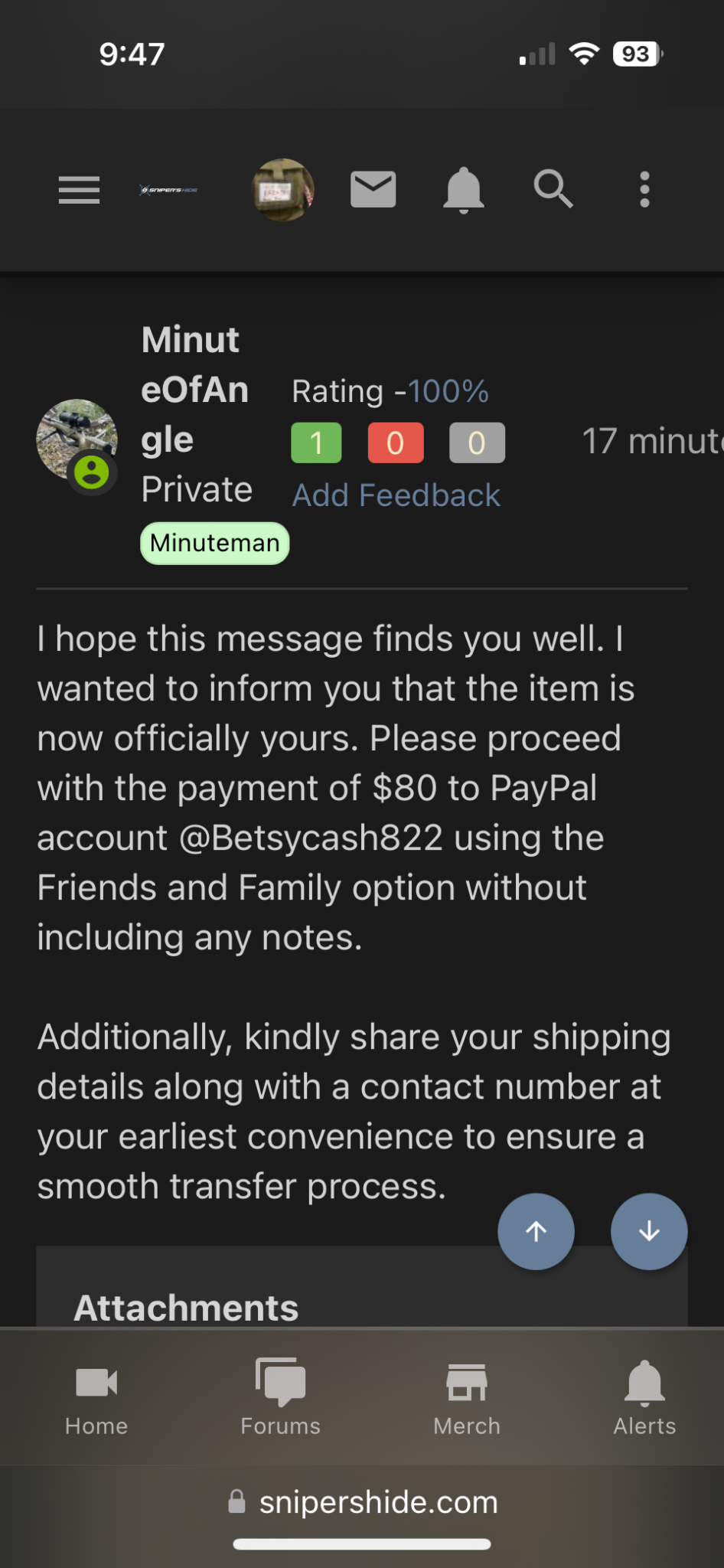Switch to the Alerts tab

click(644, 1398)
